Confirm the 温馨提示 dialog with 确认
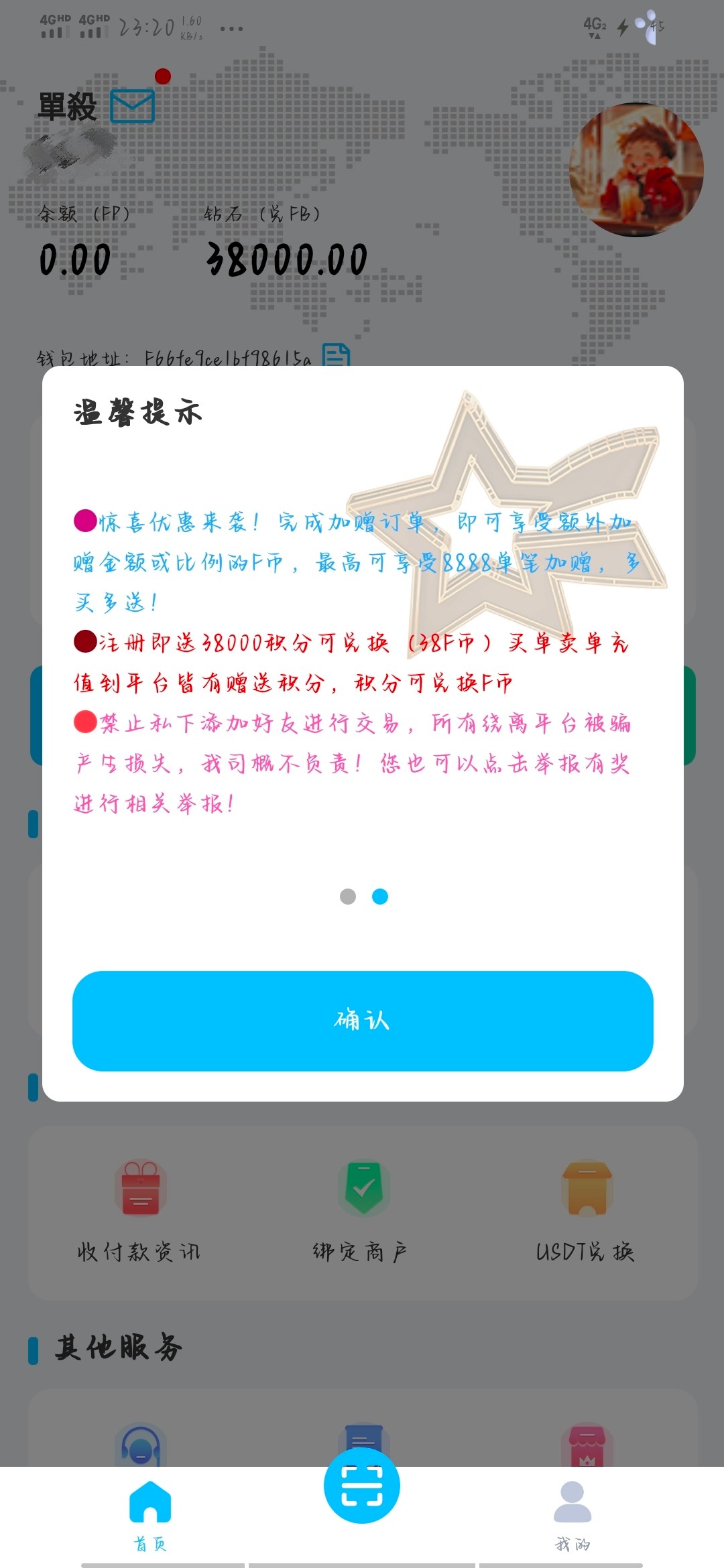 (x=363, y=1020)
